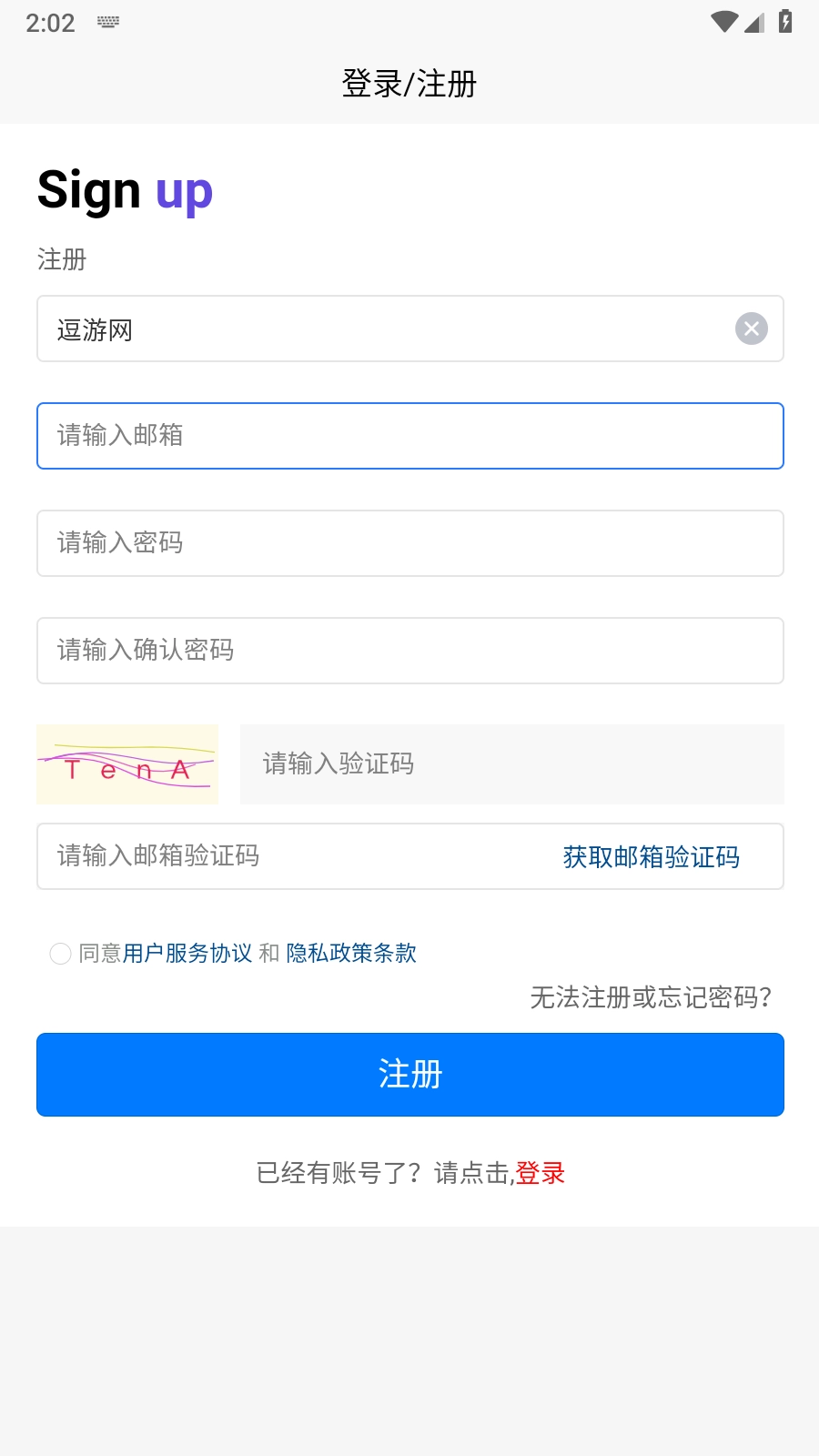Click 无法注册或忘记密码 help link

point(652,998)
